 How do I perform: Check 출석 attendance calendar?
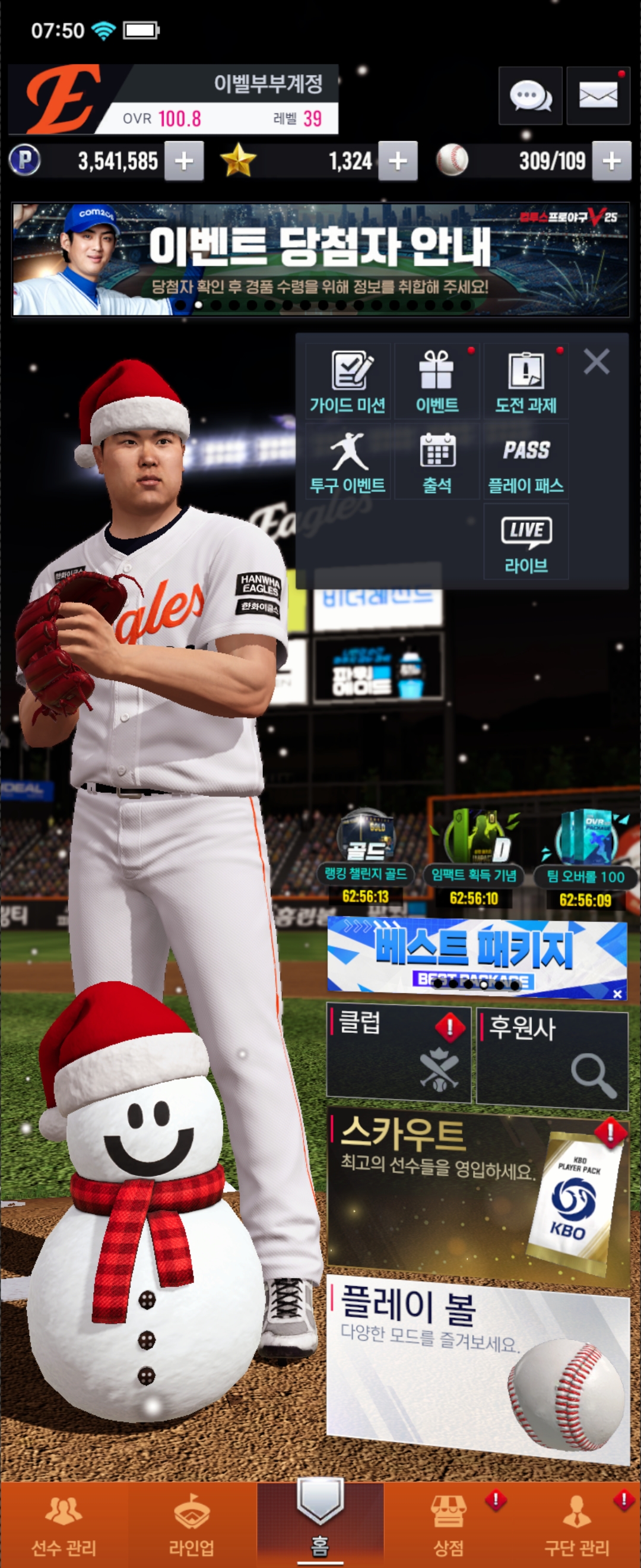click(x=437, y=462)
